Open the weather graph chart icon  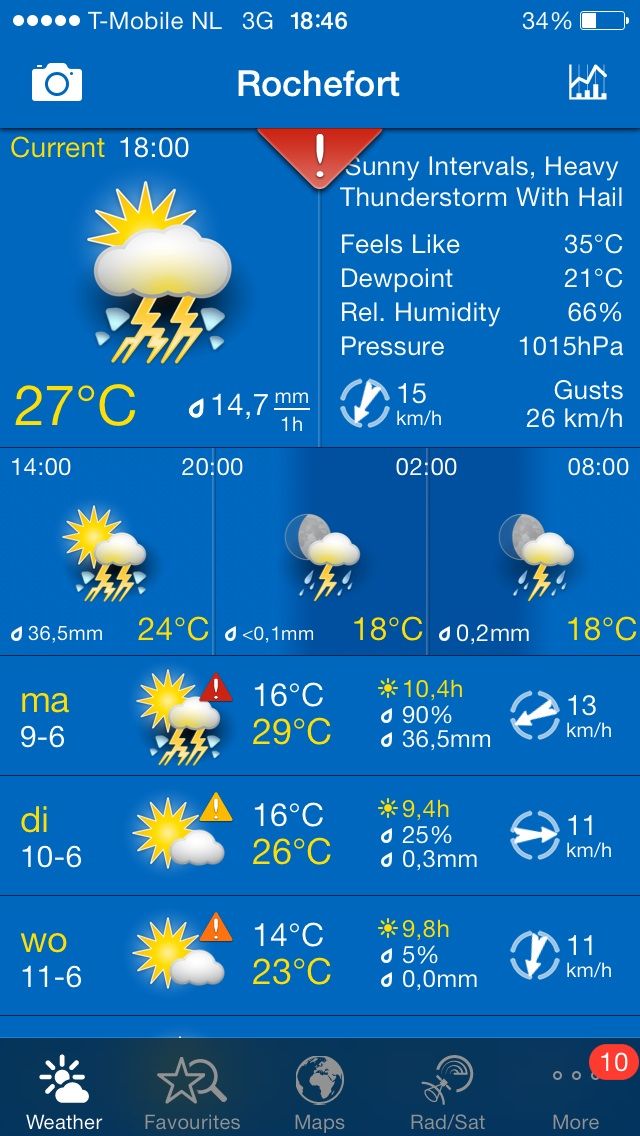coord(587,83)
